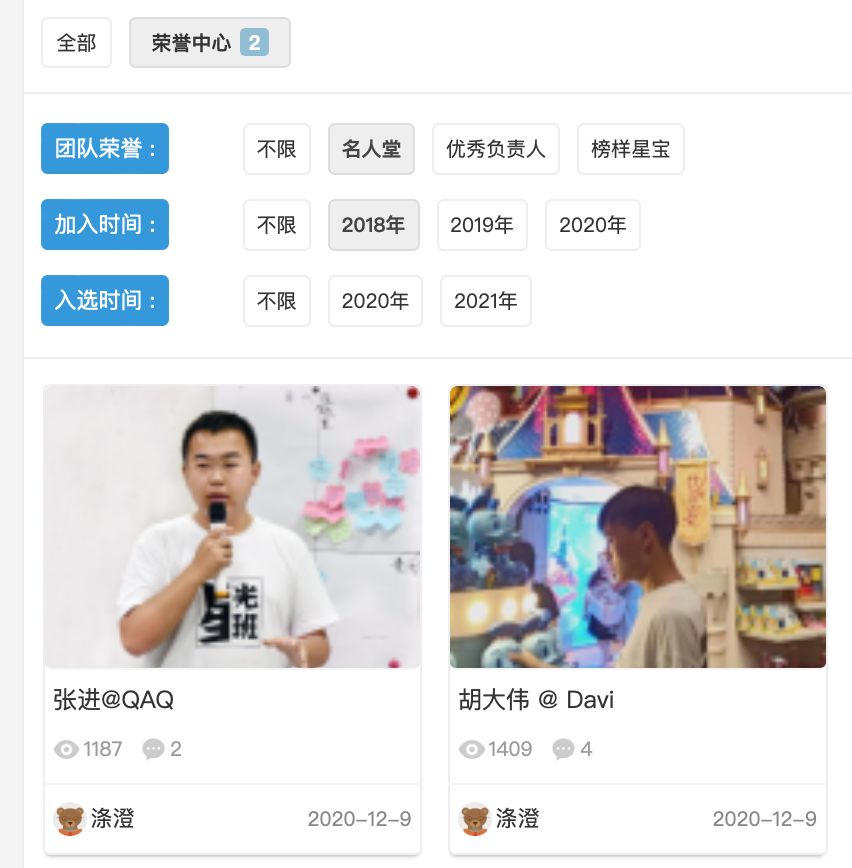
Task: Pick the 榜样星宝 filter chip
Action: [630, 149]
